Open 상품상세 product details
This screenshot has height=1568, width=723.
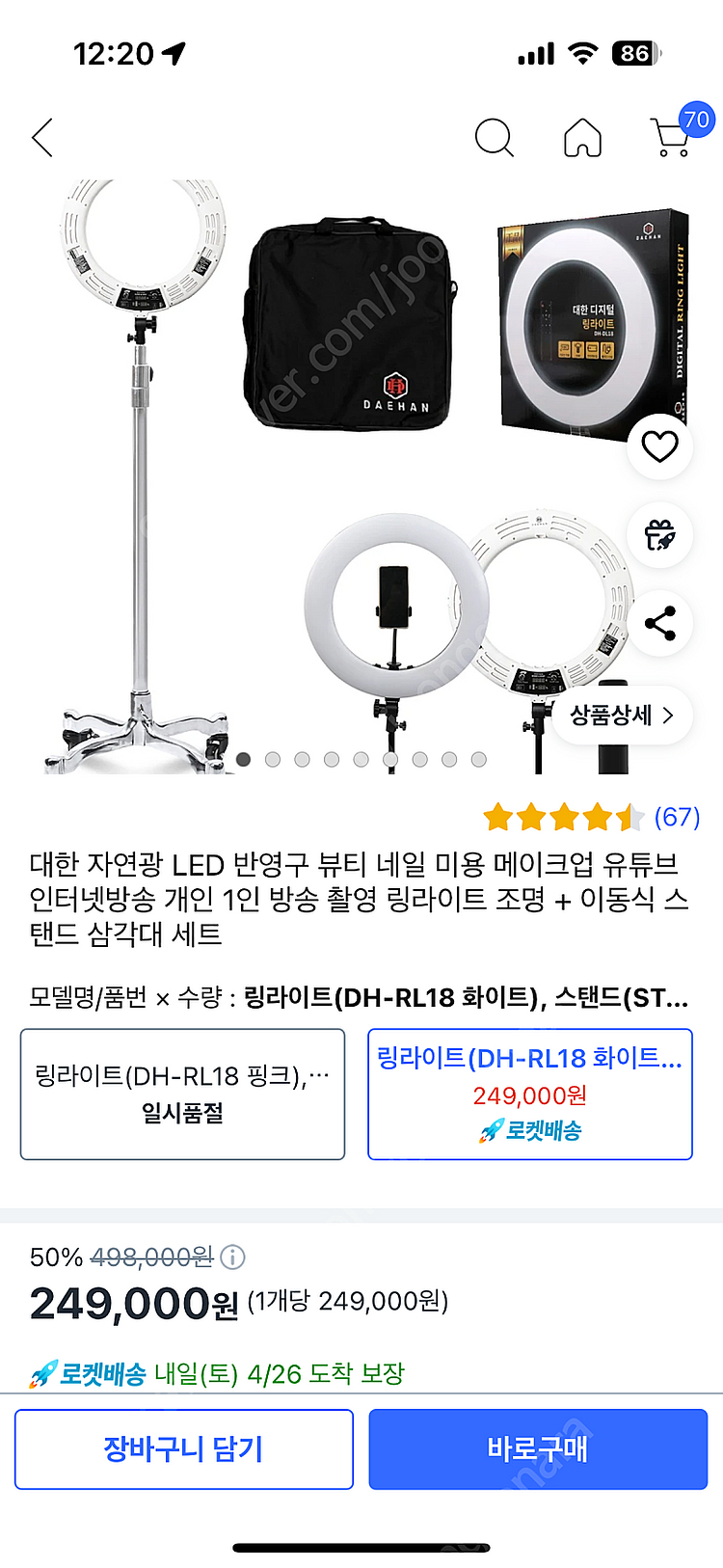(621, 716)
